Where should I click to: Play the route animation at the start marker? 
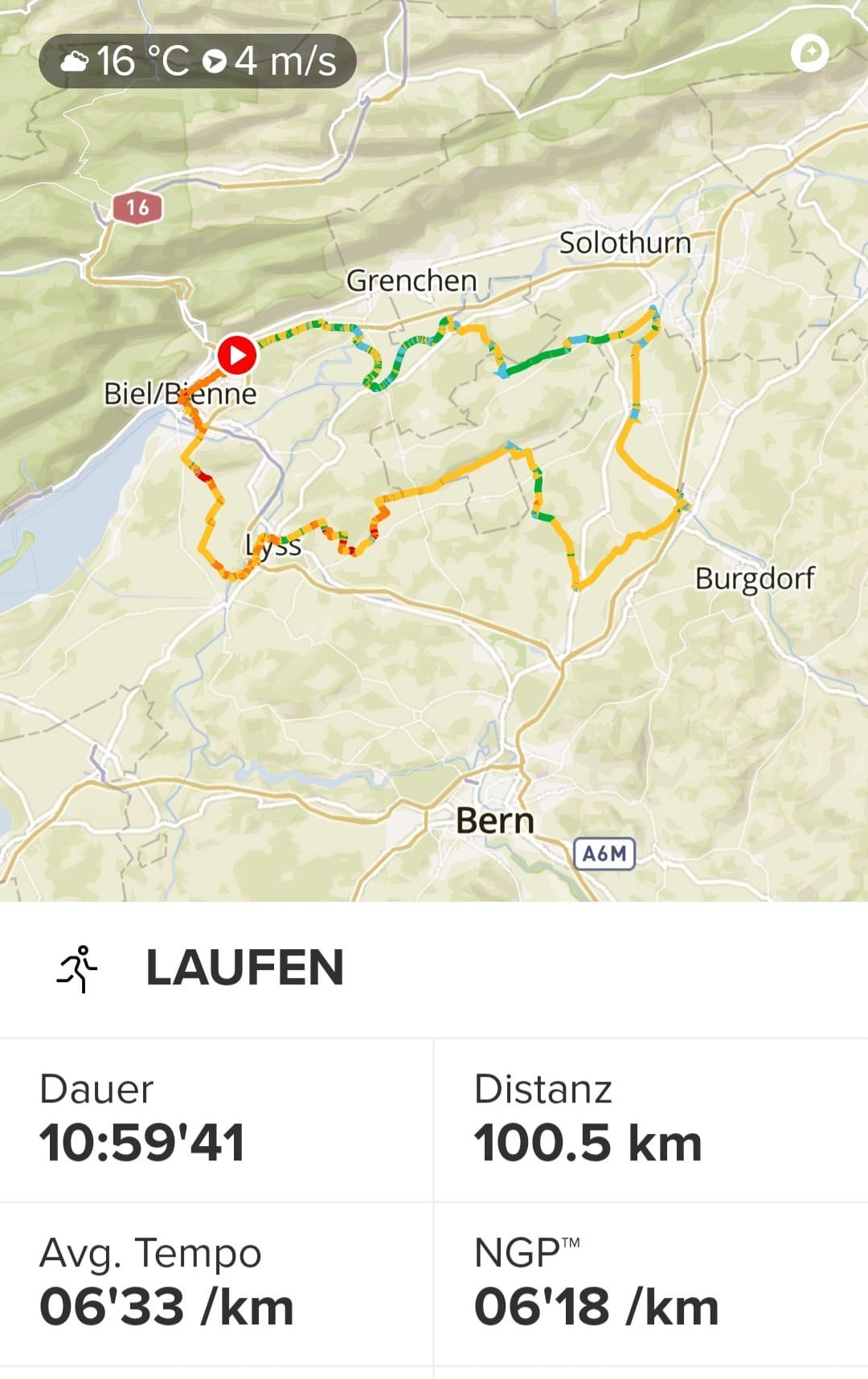(237, 354)
